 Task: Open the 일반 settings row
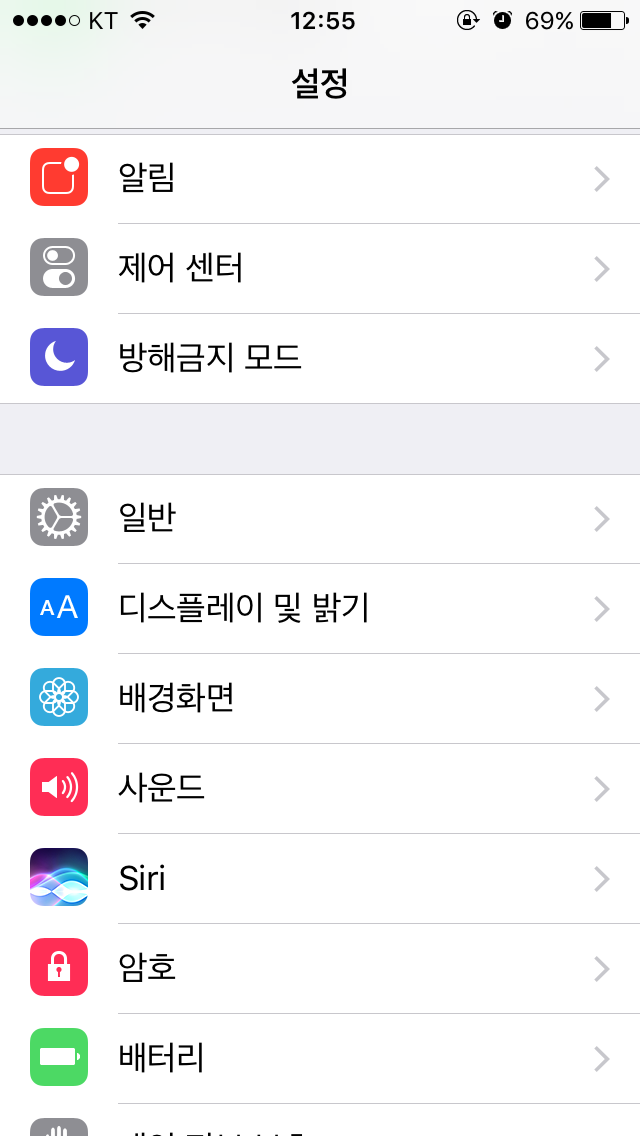[x=320, y=519]
